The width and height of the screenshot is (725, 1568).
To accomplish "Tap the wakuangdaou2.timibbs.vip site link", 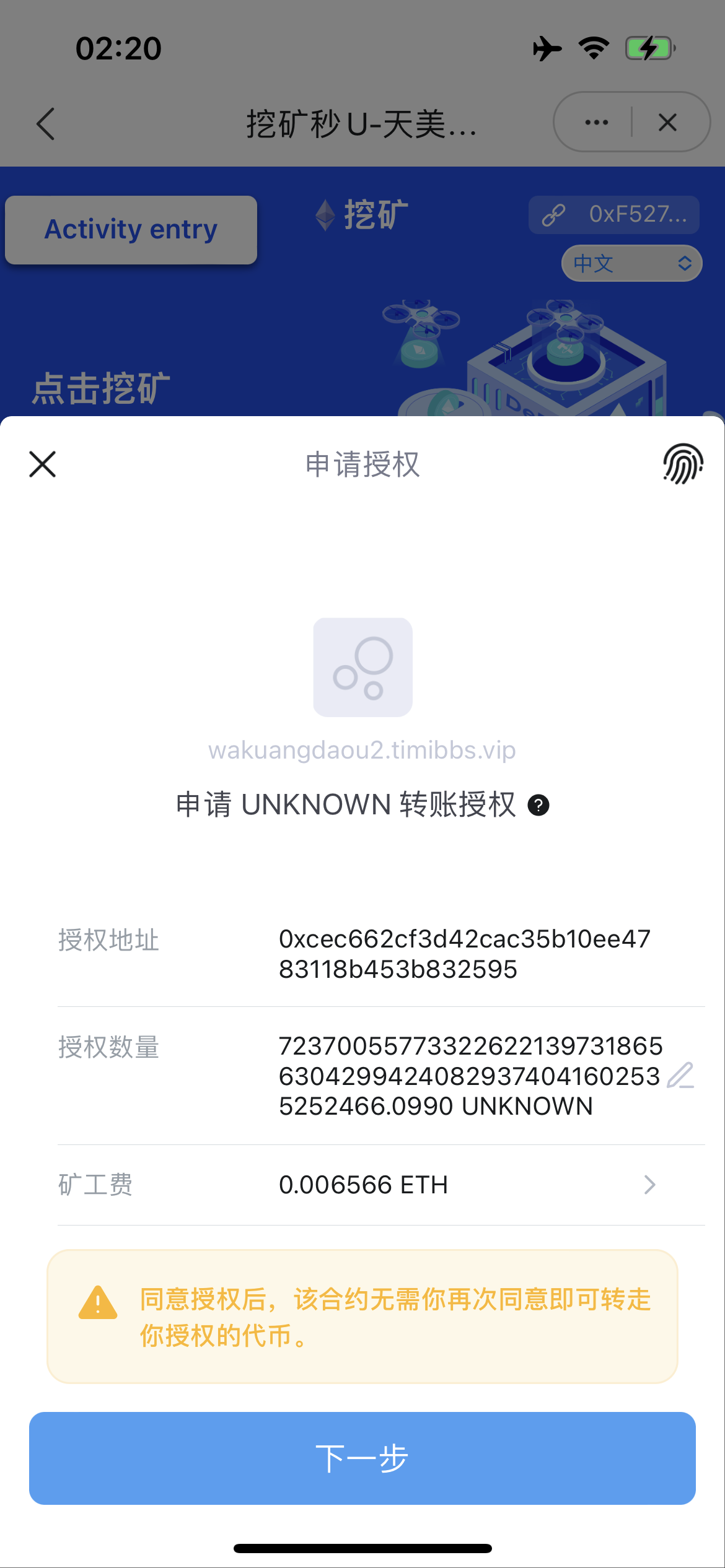I will click(362, 751).
